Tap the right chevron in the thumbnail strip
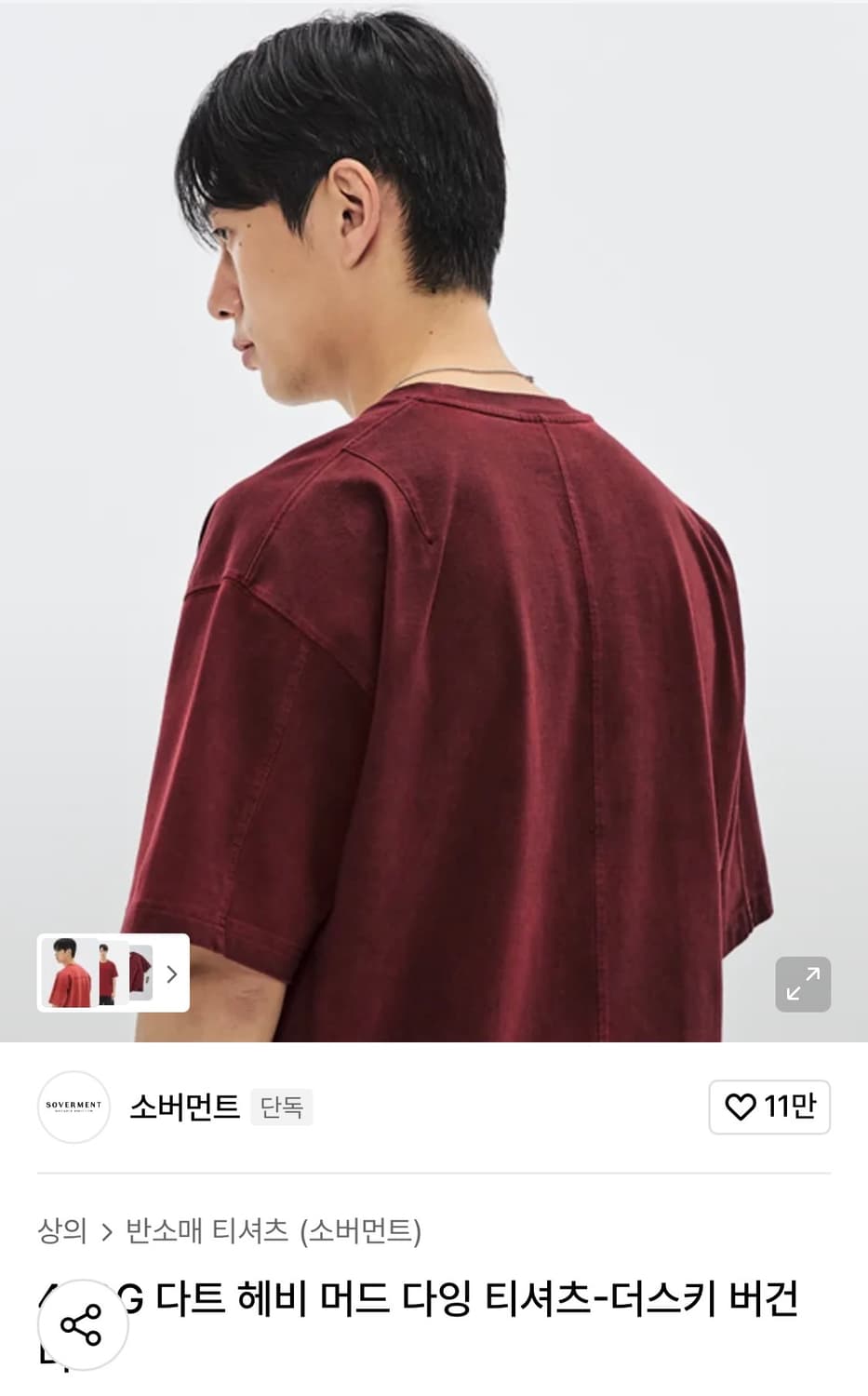The image size is (868, 1396). (171, 973)
